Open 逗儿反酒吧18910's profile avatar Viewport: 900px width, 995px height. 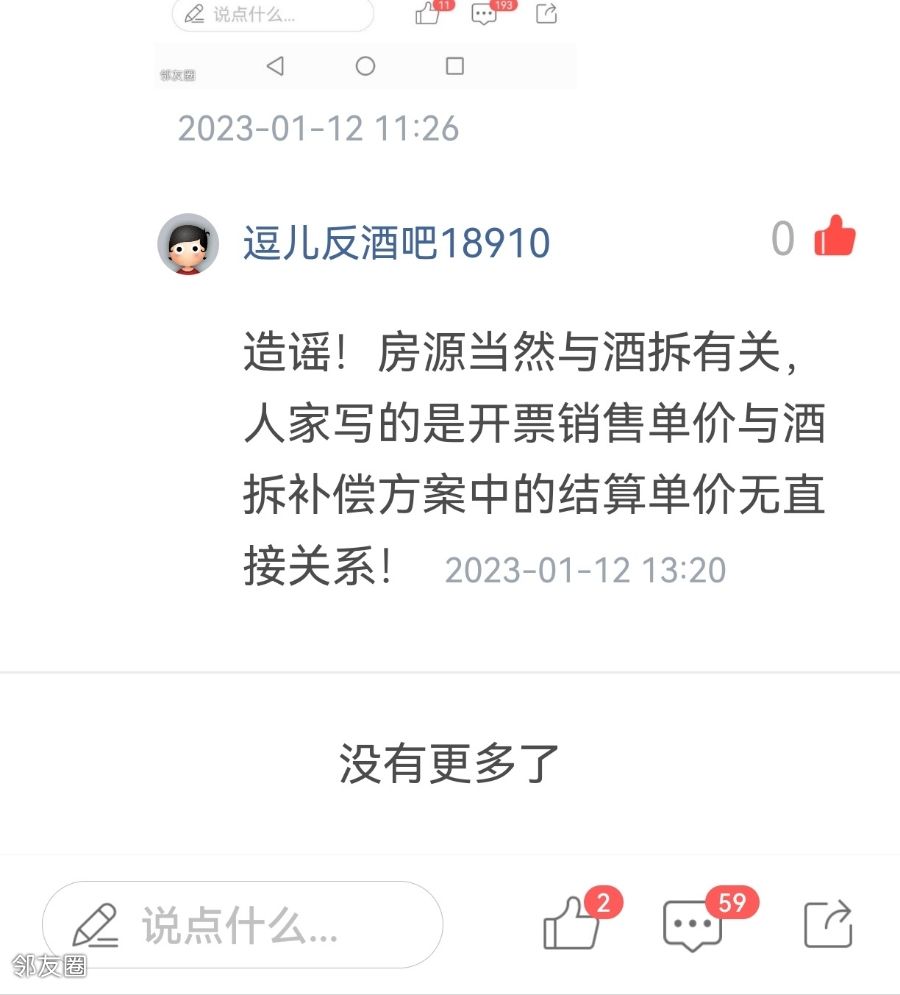(188, 244)
